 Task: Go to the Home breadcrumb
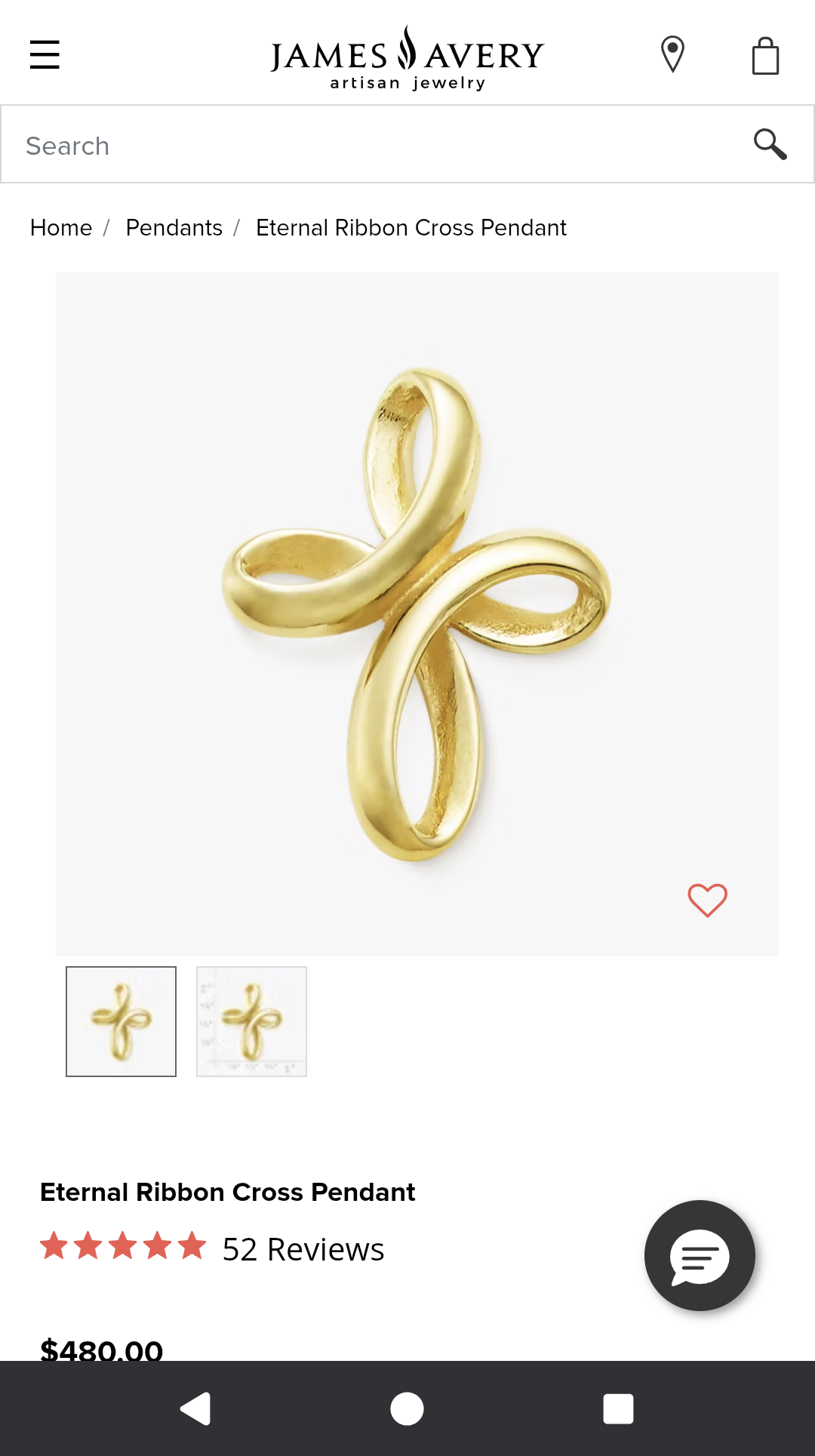(61, 228)
